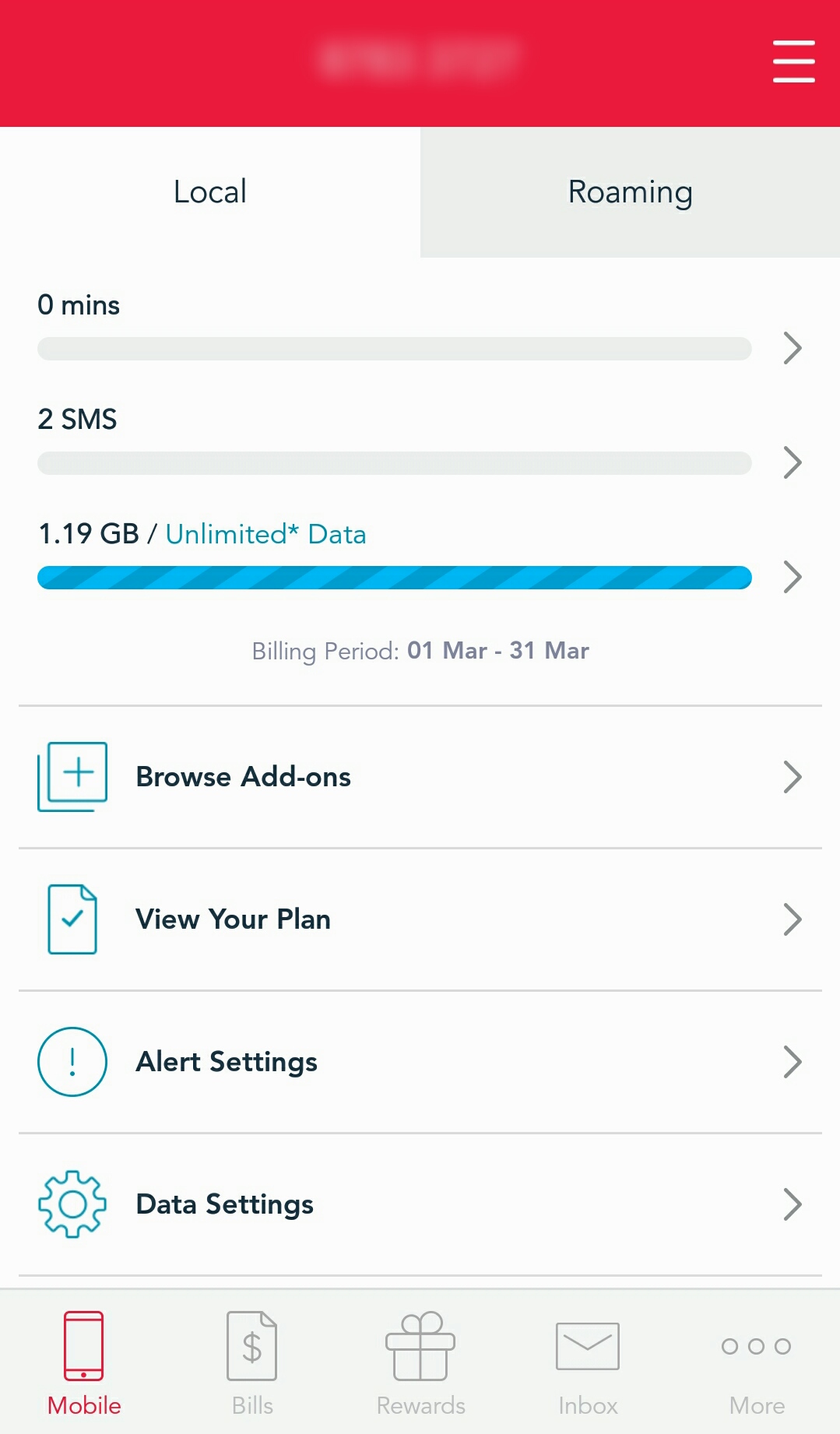
Task: Switch to the Bills tab
Action: tap(252, 1363)
